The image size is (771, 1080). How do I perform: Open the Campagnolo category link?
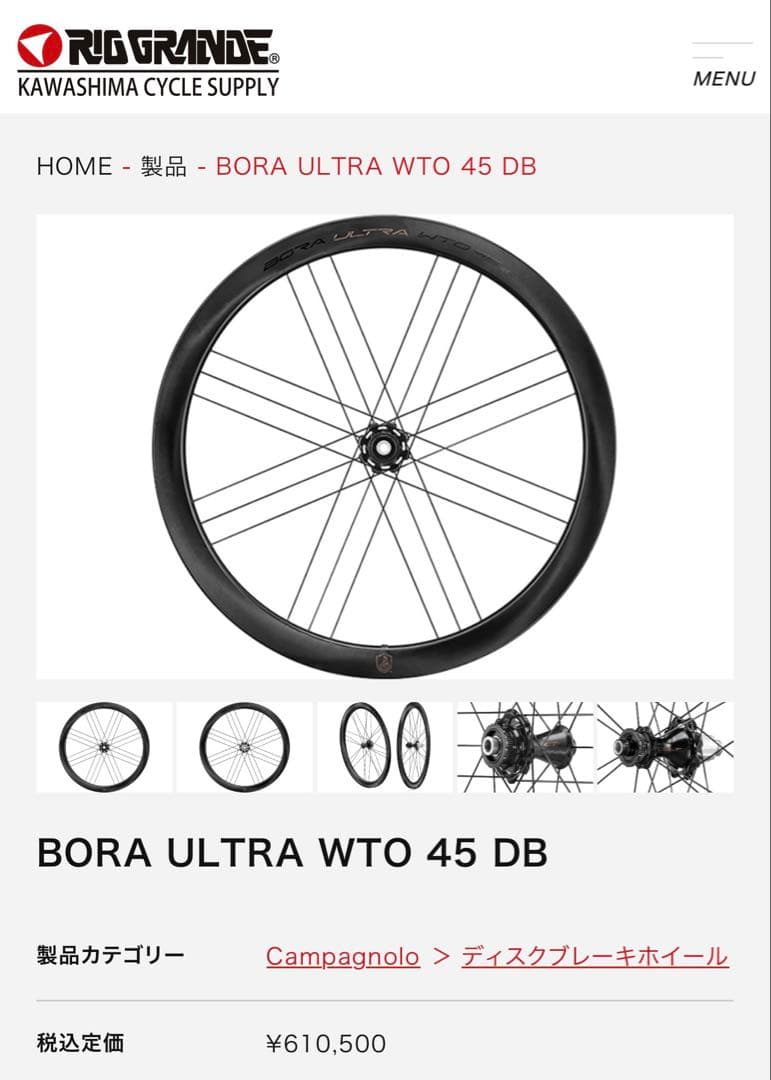click(x=340, y=956)
